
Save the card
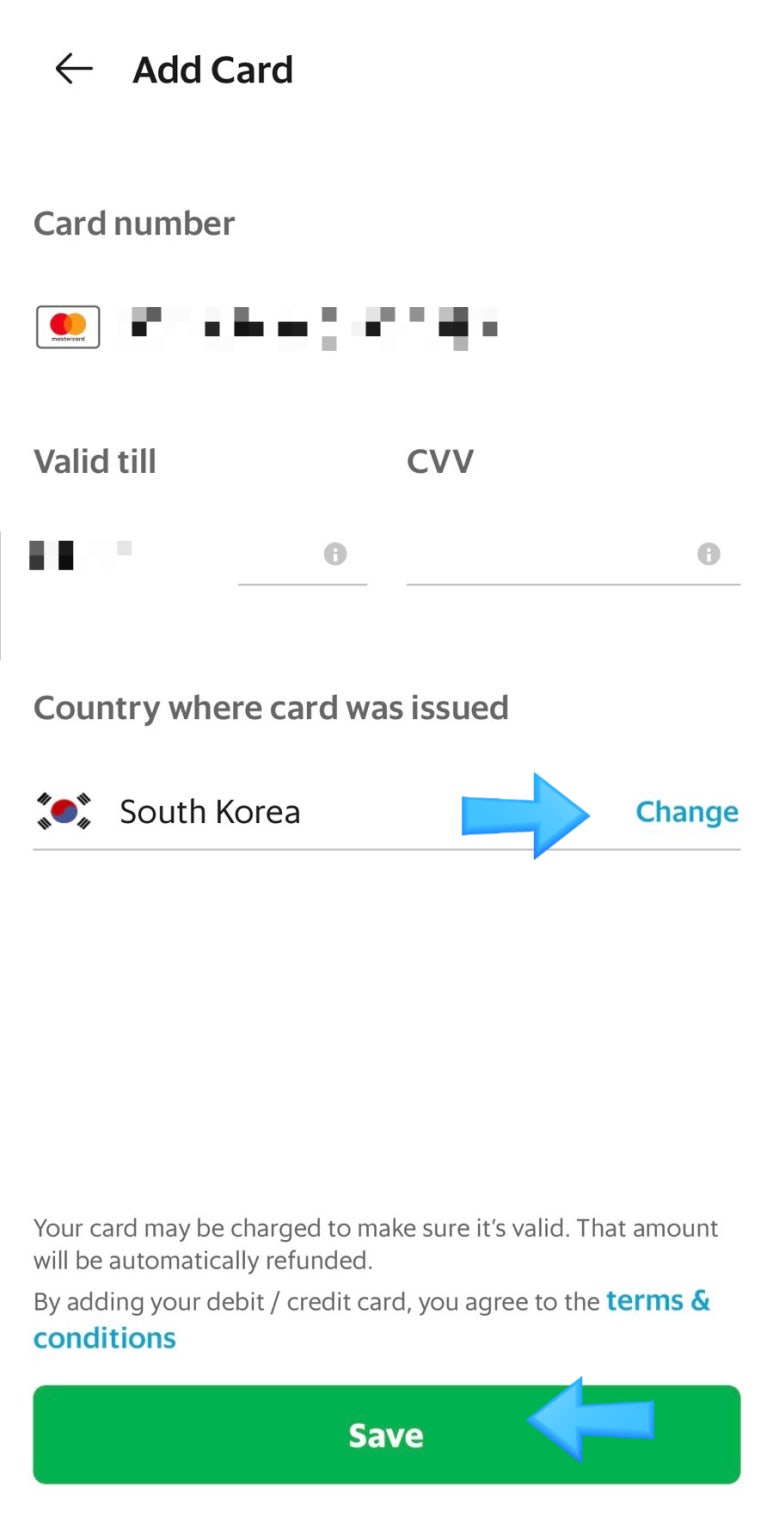click(x=386, y=1434)
